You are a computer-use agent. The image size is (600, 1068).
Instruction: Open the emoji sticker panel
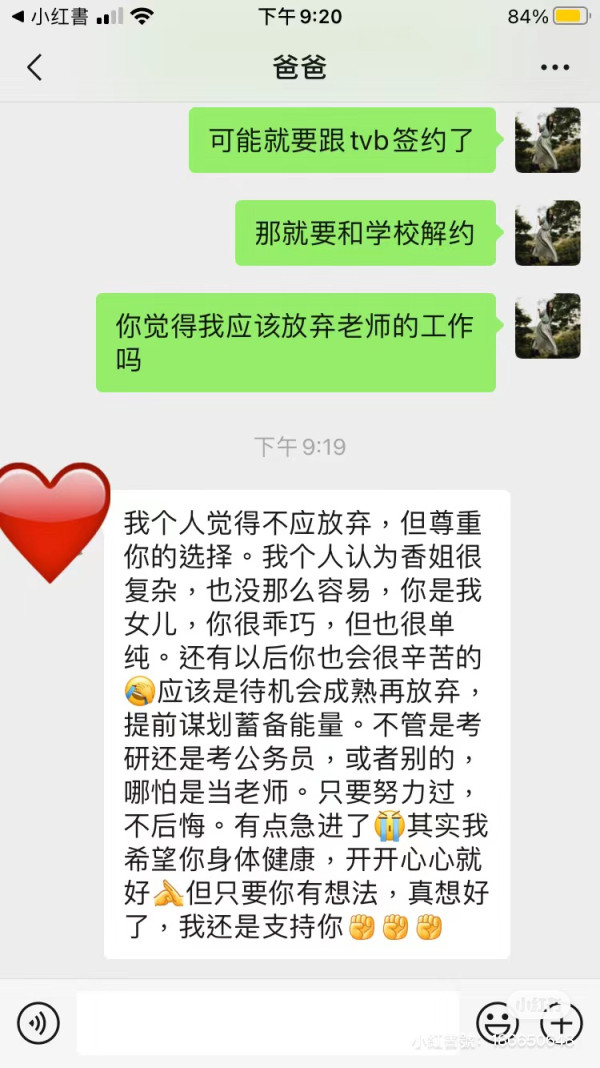pos(497,1023)
